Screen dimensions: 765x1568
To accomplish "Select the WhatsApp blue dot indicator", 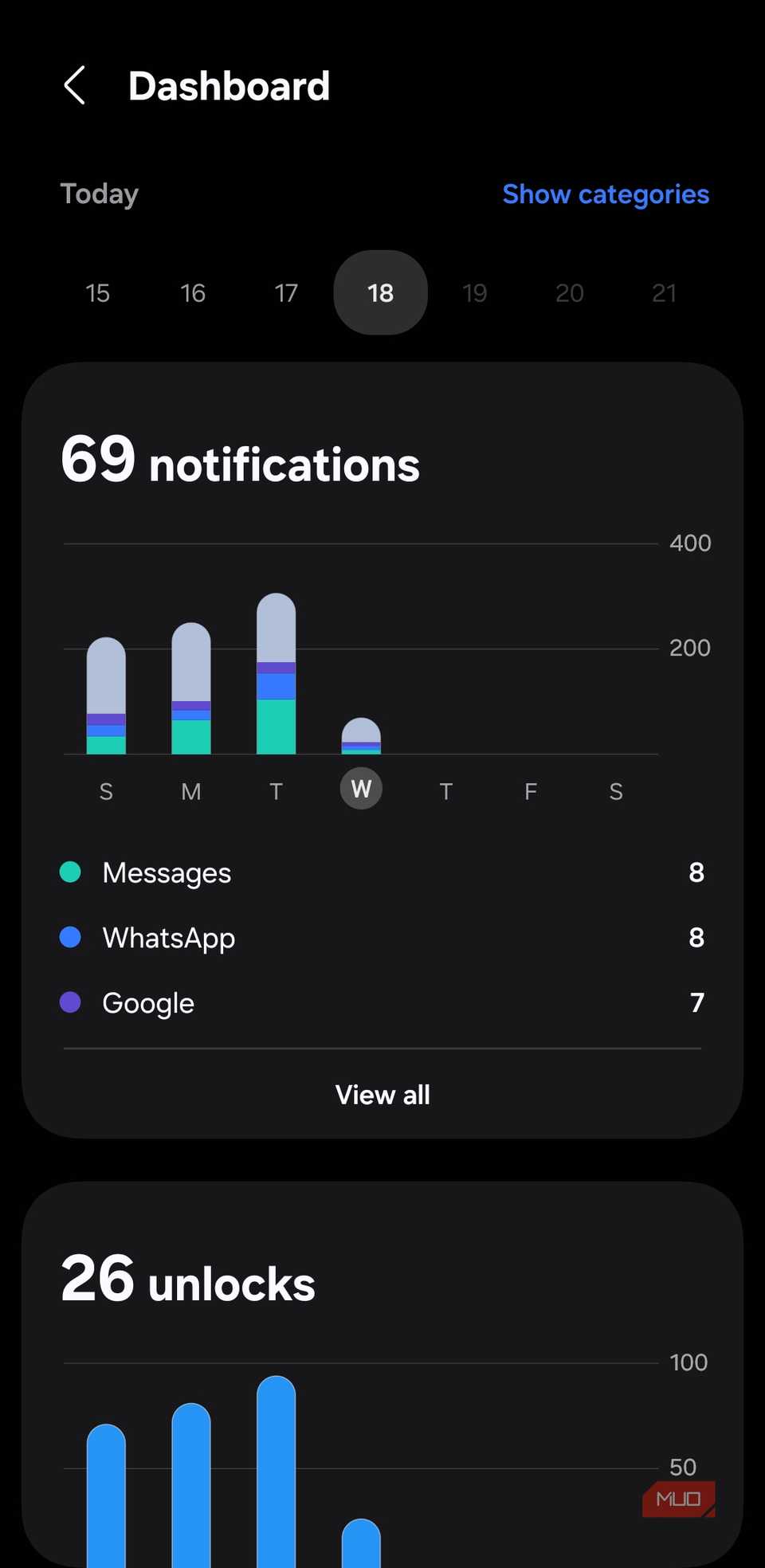I will [x=71, y=937].
